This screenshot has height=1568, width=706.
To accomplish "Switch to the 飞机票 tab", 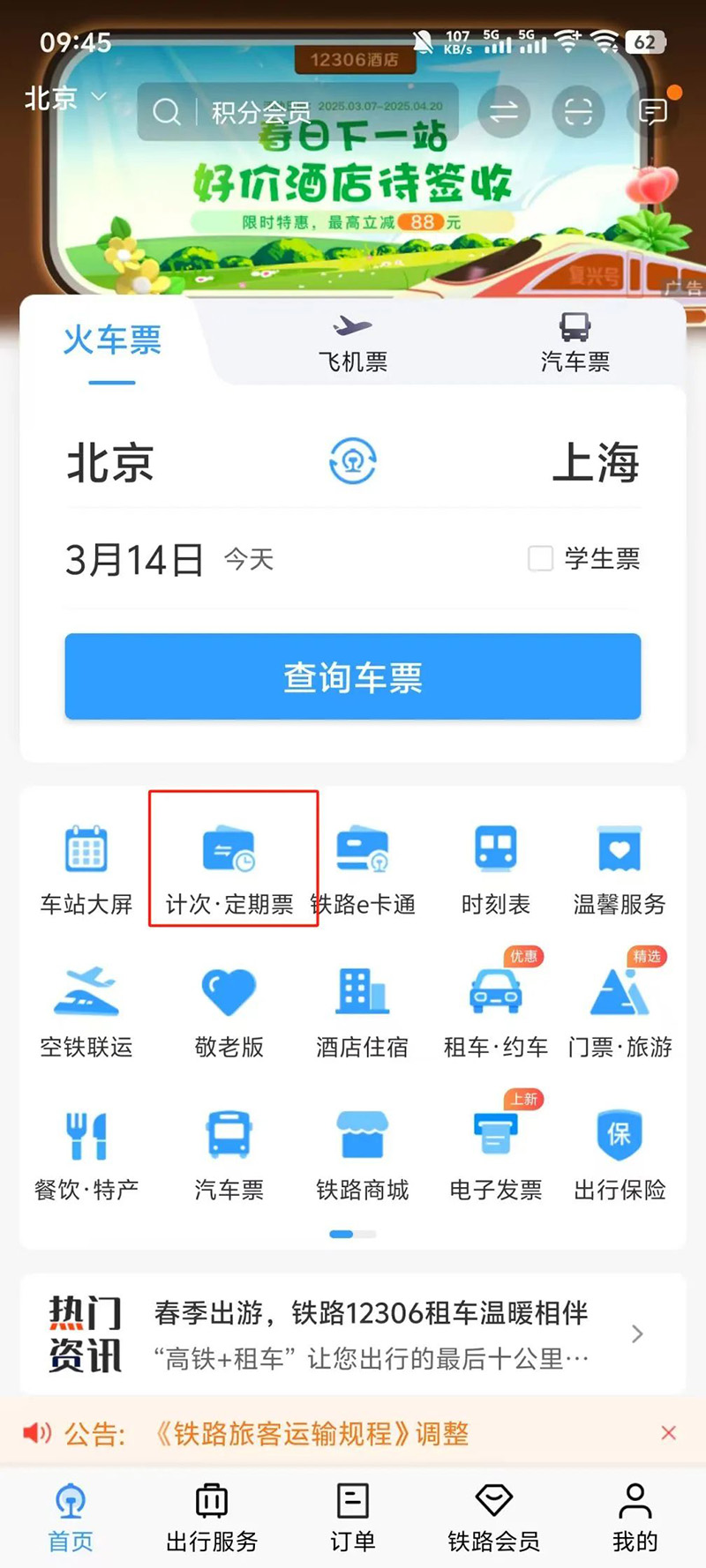I will point(352,344).
